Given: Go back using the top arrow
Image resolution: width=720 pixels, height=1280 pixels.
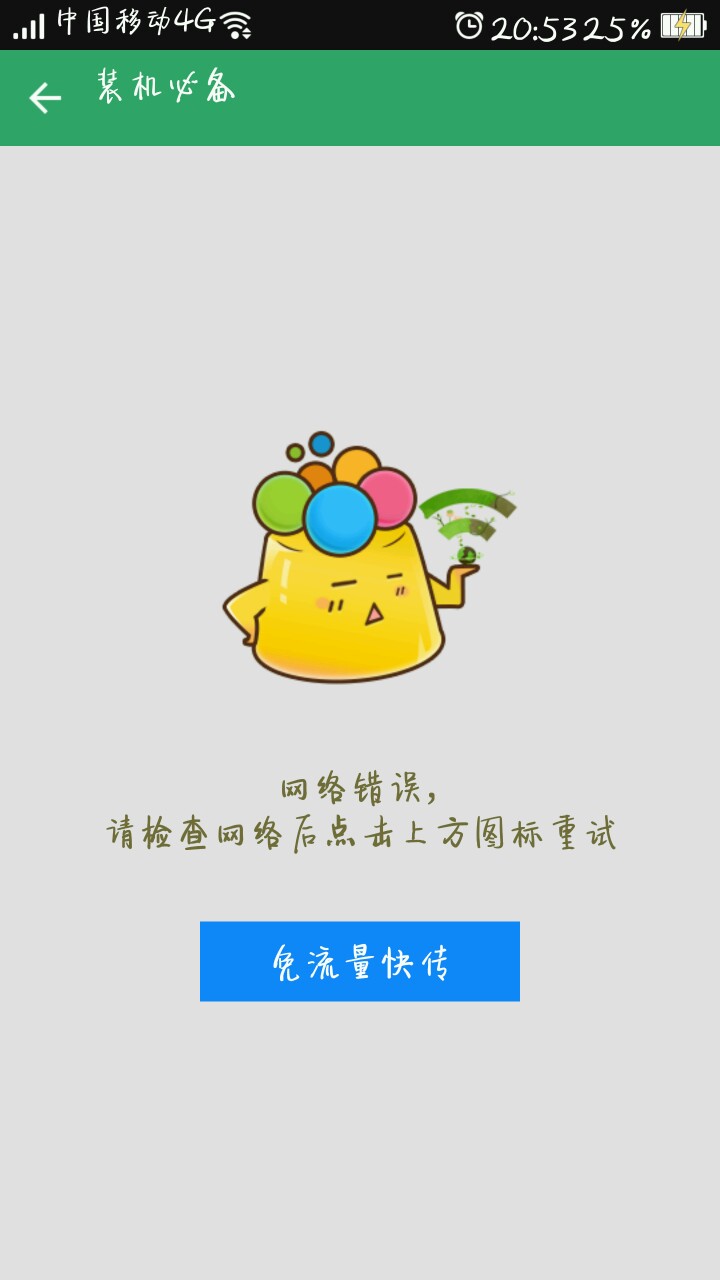Looking at the screenshot, I should point(45,97).
